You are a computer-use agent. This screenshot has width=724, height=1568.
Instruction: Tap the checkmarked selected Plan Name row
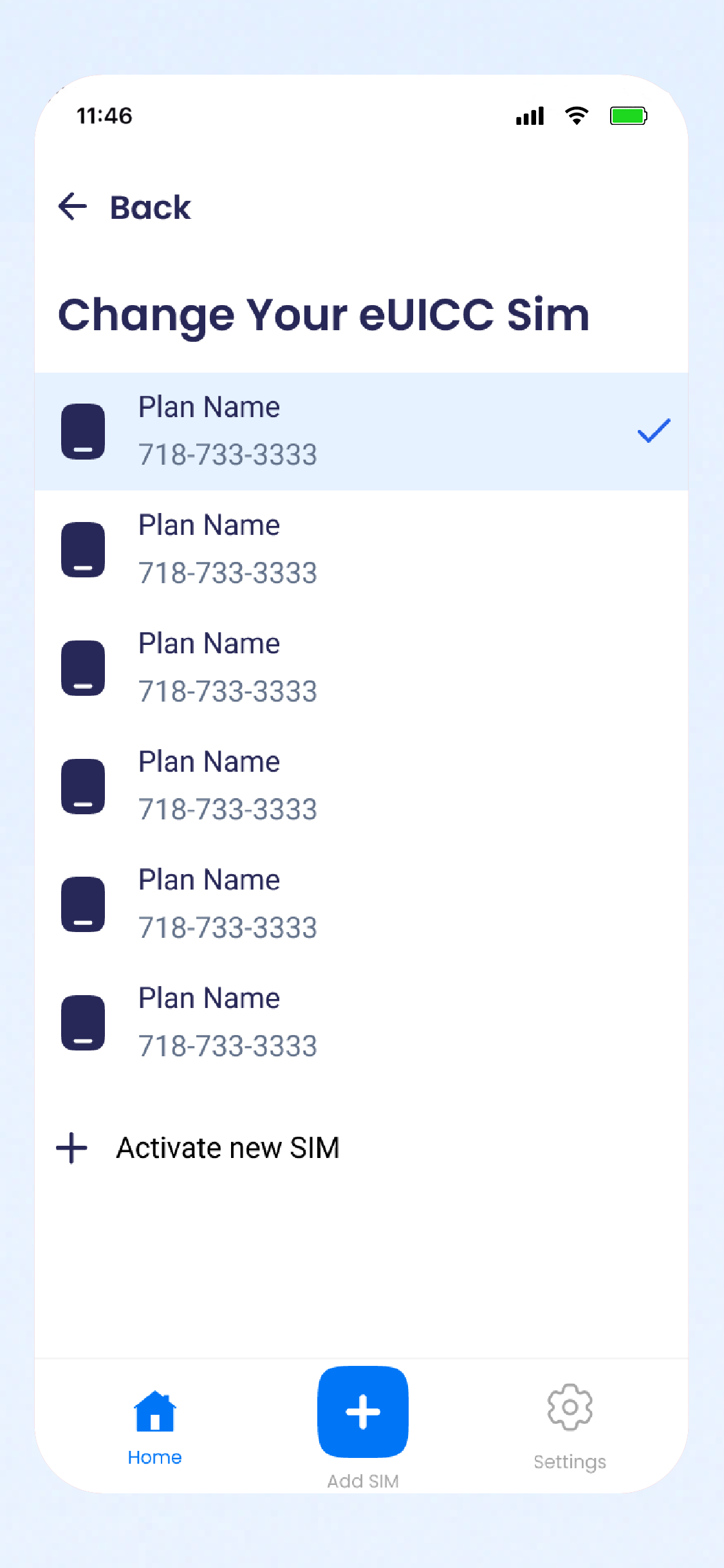pyautogui.click(x=360, y=431)
